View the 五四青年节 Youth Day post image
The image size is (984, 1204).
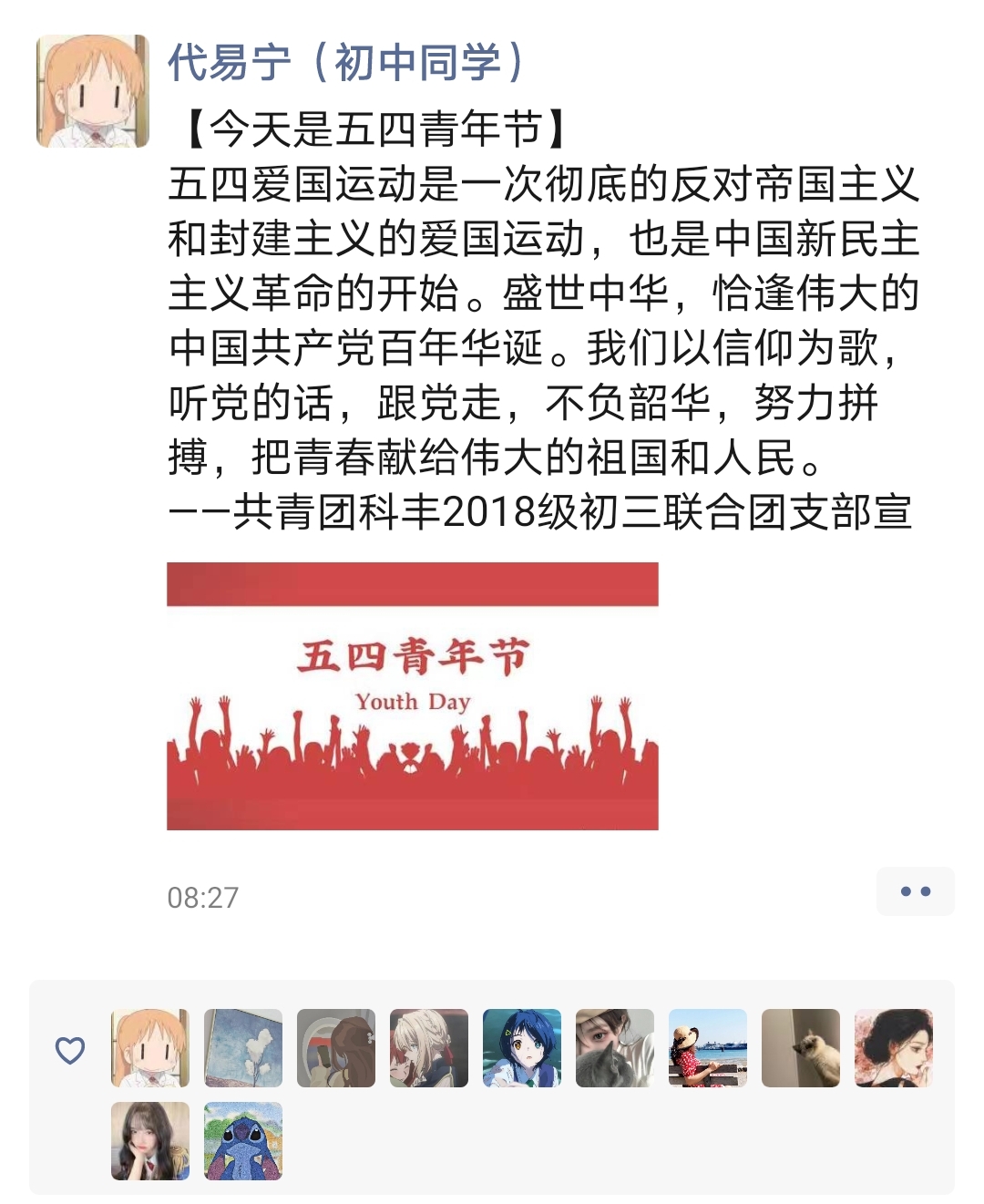[412, 696]
